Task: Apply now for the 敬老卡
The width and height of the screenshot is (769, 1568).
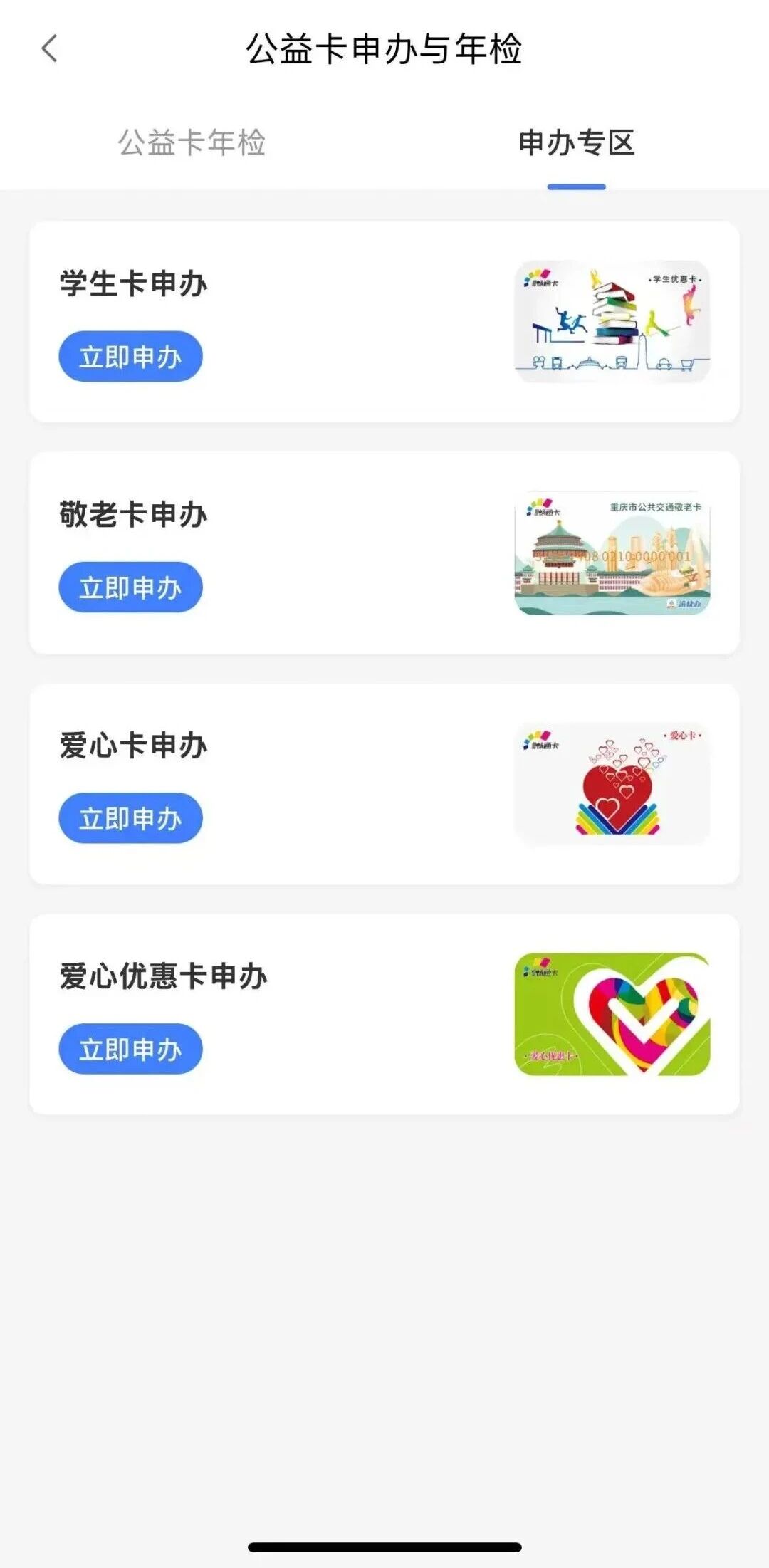Action: tap(130, 587)
